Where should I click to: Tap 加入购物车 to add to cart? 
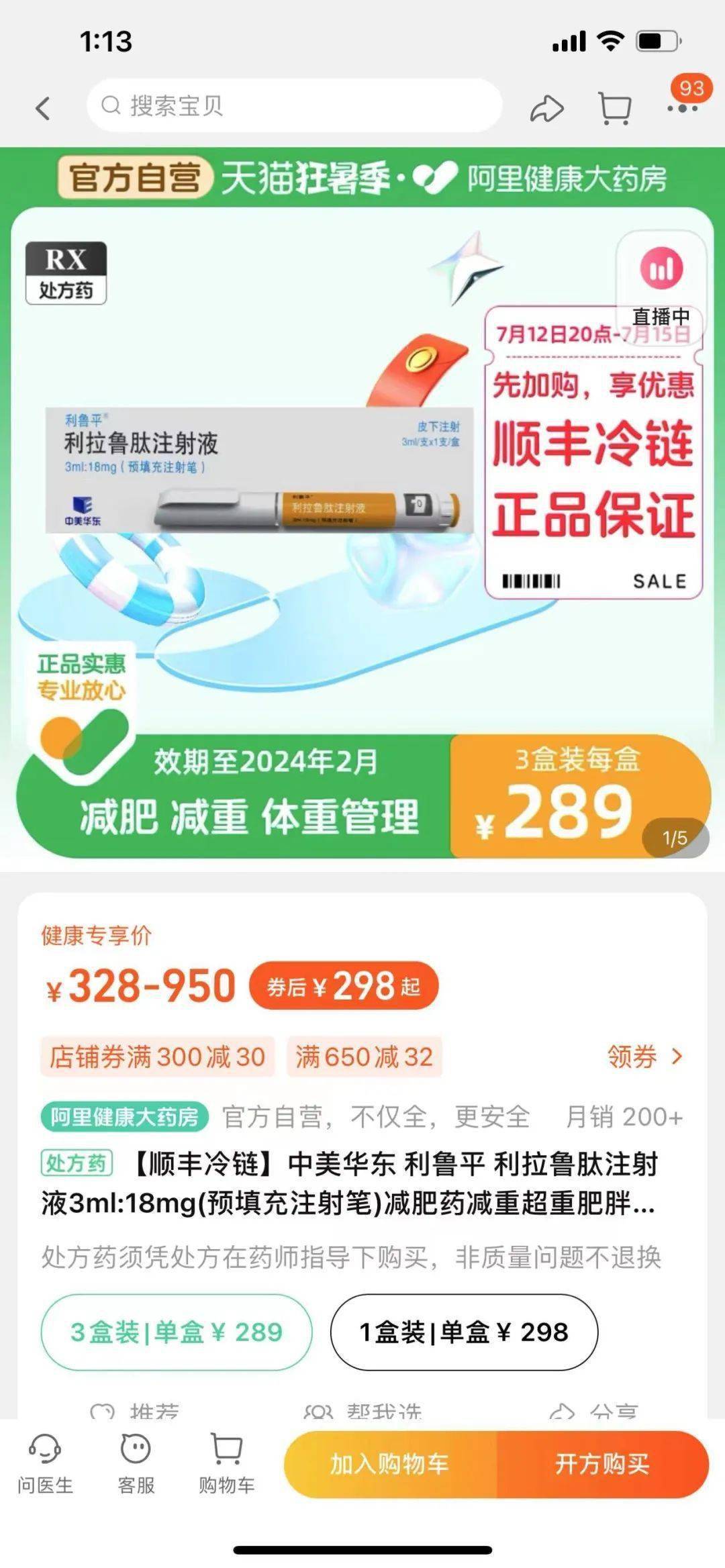(389, 1464)
